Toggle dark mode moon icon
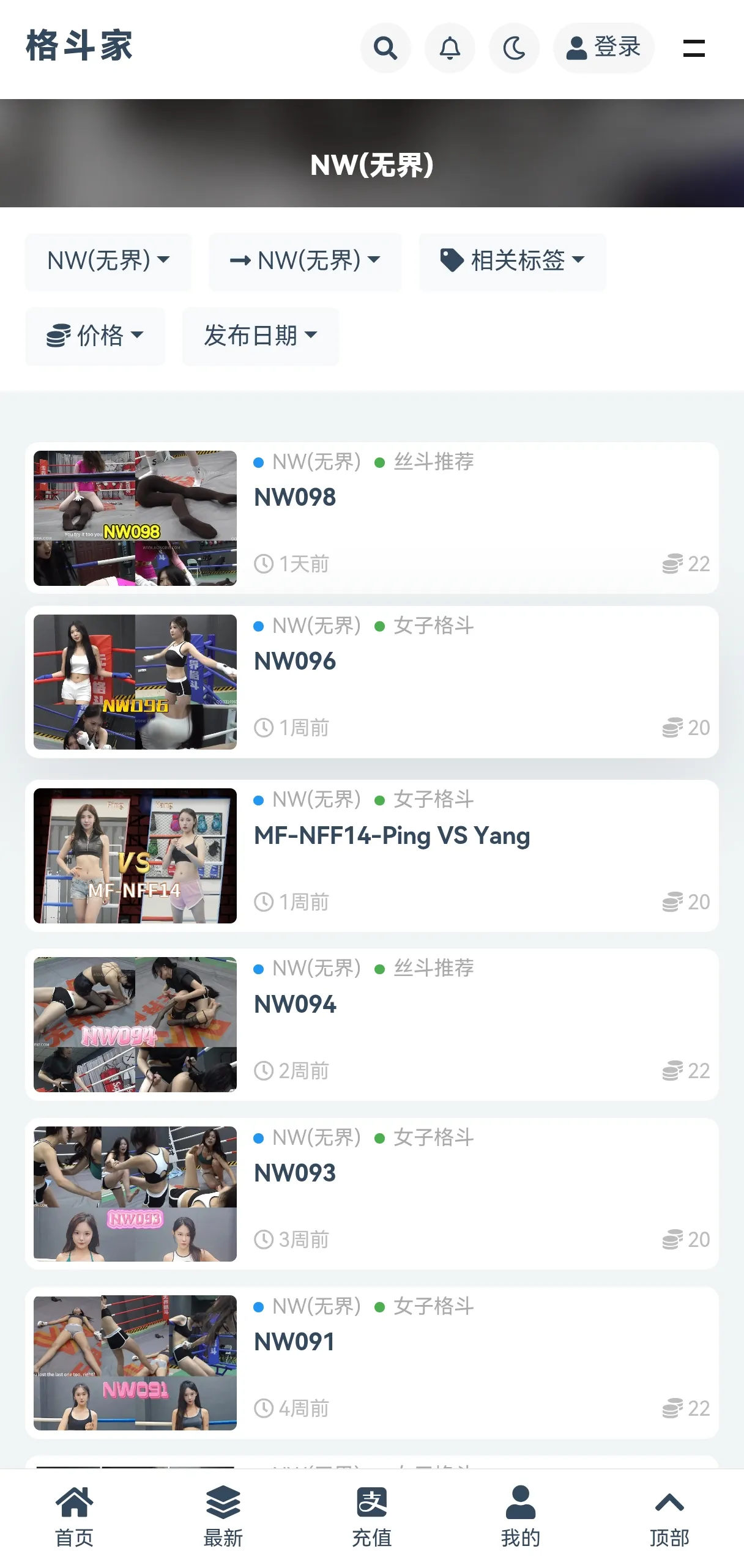The width and height of the screenshot is (744, 1568). coord(514,48)
